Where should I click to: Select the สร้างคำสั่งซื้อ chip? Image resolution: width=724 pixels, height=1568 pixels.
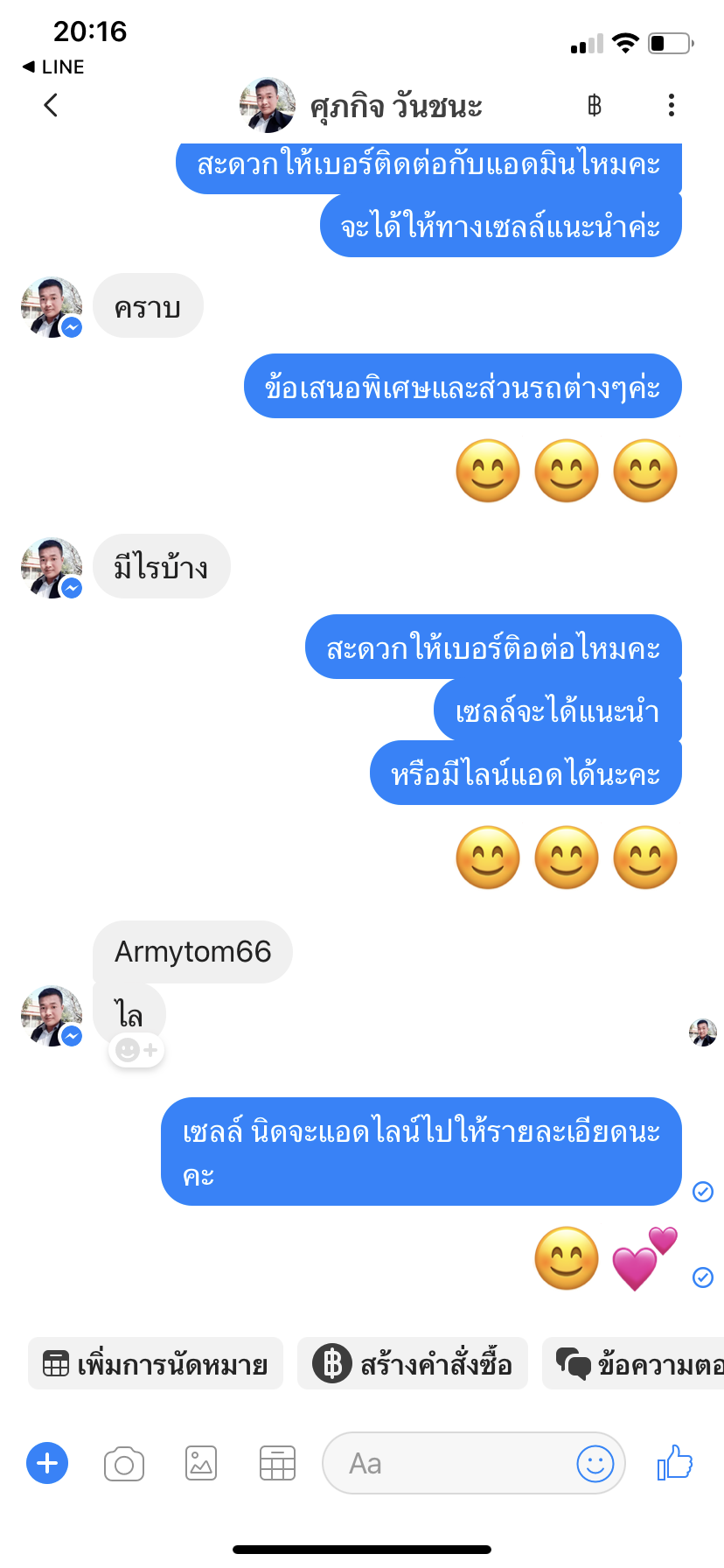(x=413, y=1364)
